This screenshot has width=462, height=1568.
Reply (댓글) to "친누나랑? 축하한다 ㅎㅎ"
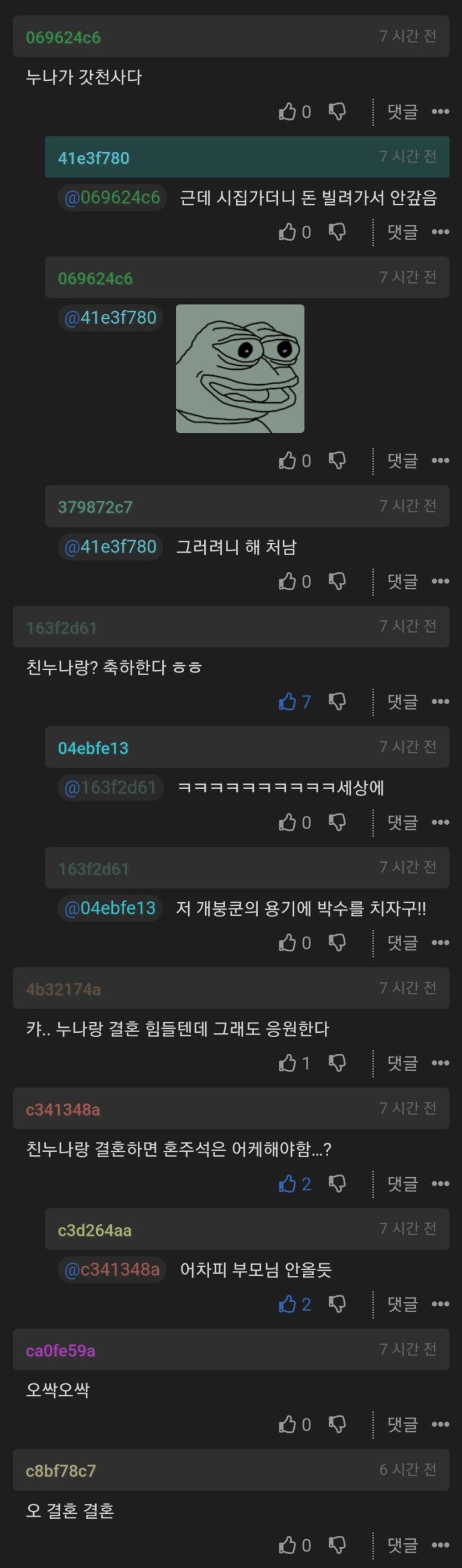coord(402,702)
